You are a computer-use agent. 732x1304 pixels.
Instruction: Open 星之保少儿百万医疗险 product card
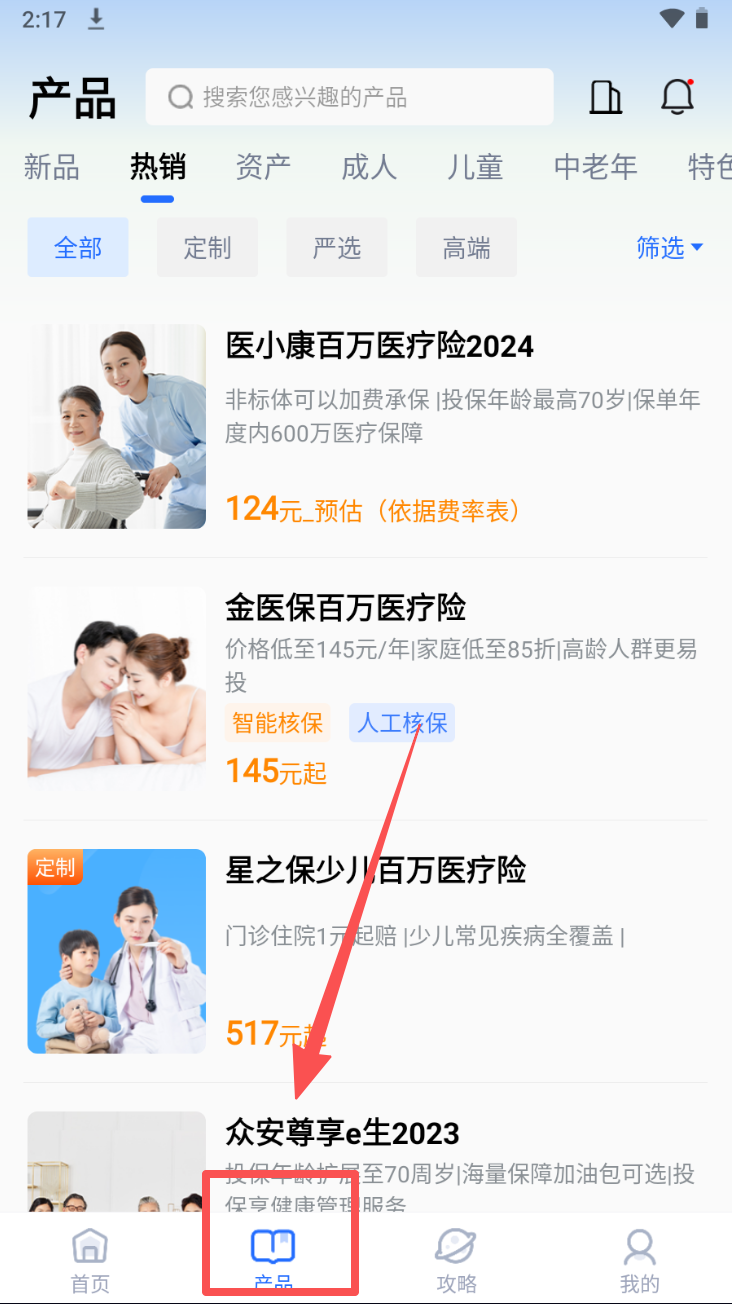pos(376,870)
